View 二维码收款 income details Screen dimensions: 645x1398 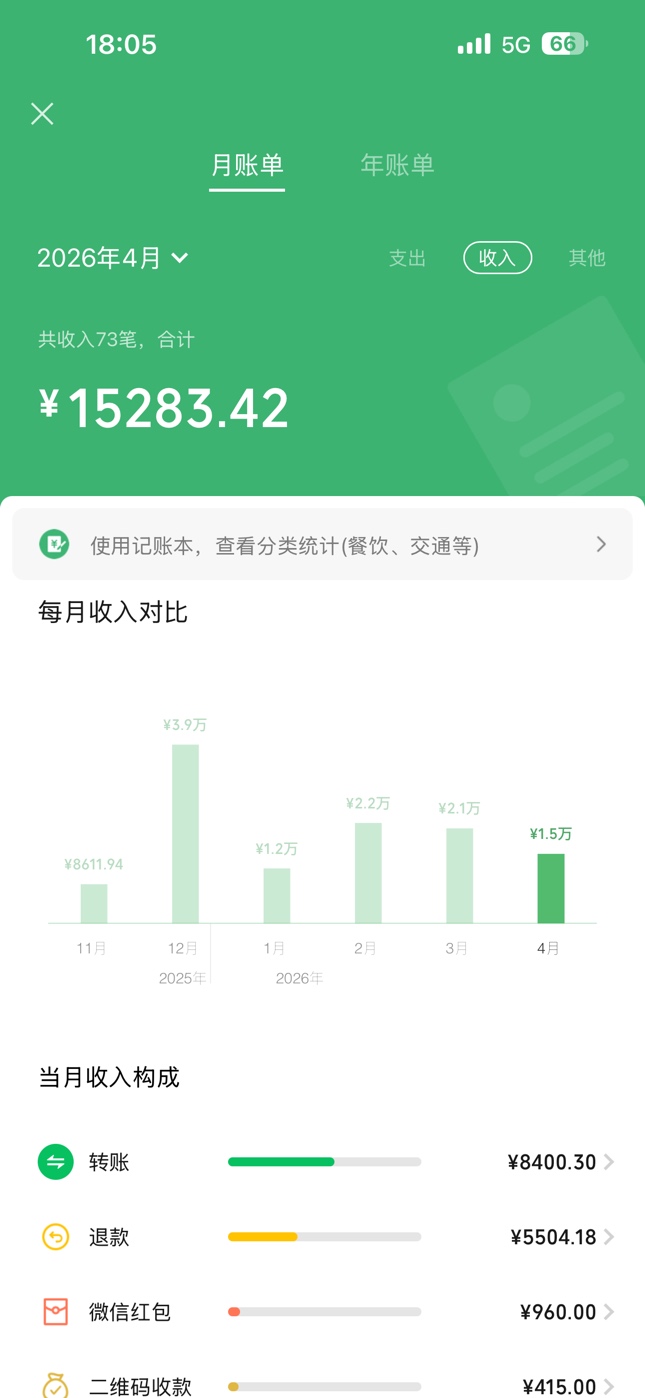pyautogui.click(x=322, y=1386)
